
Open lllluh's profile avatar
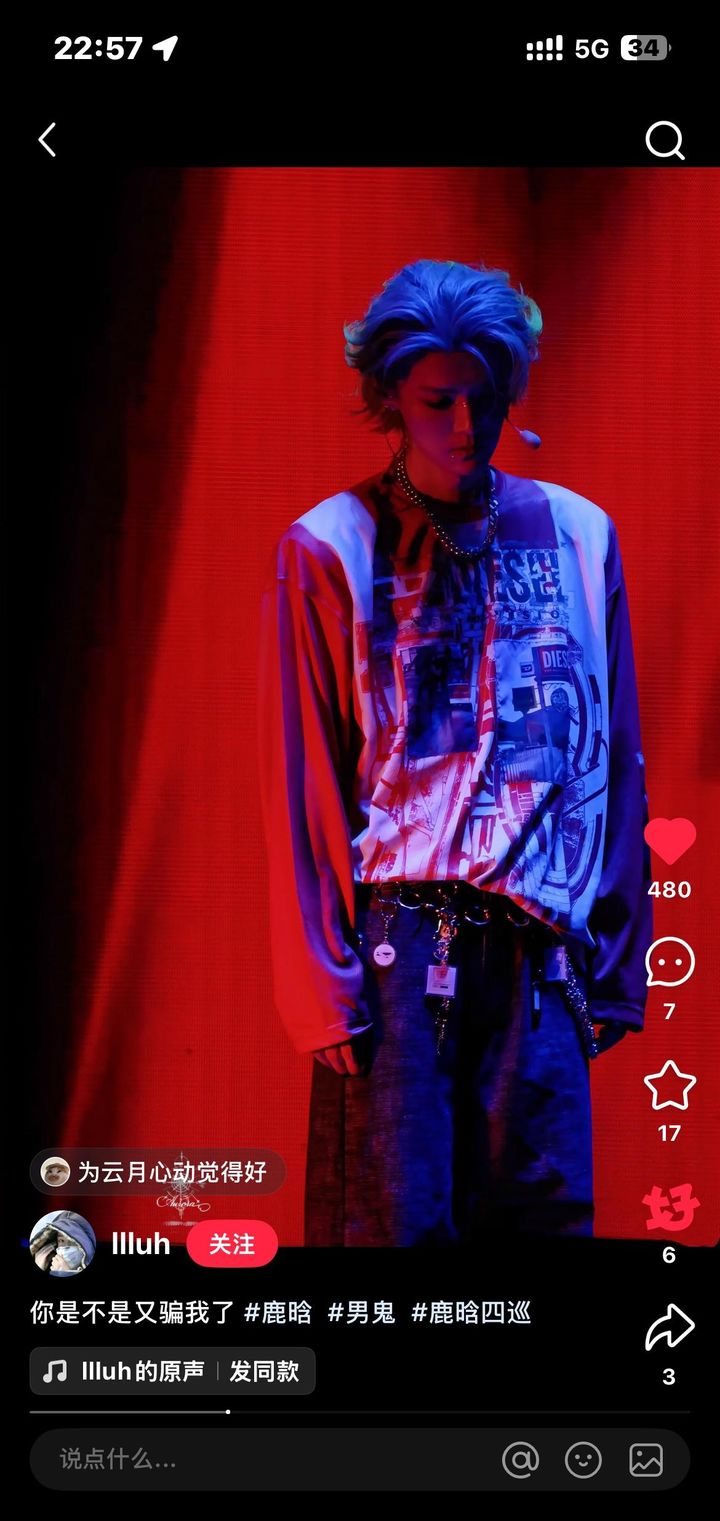point(63,1243)
